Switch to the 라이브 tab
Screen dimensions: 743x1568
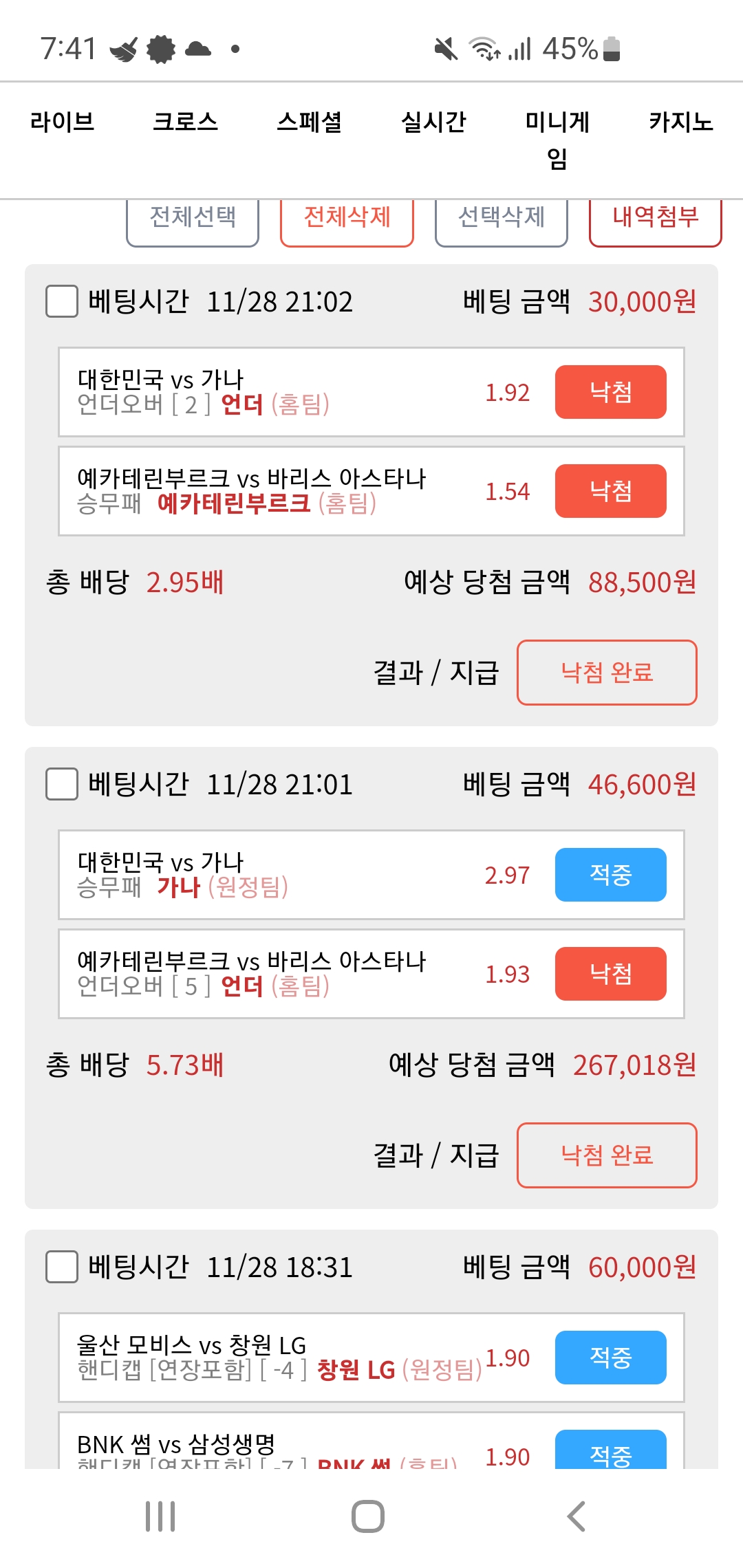[62, 122]
